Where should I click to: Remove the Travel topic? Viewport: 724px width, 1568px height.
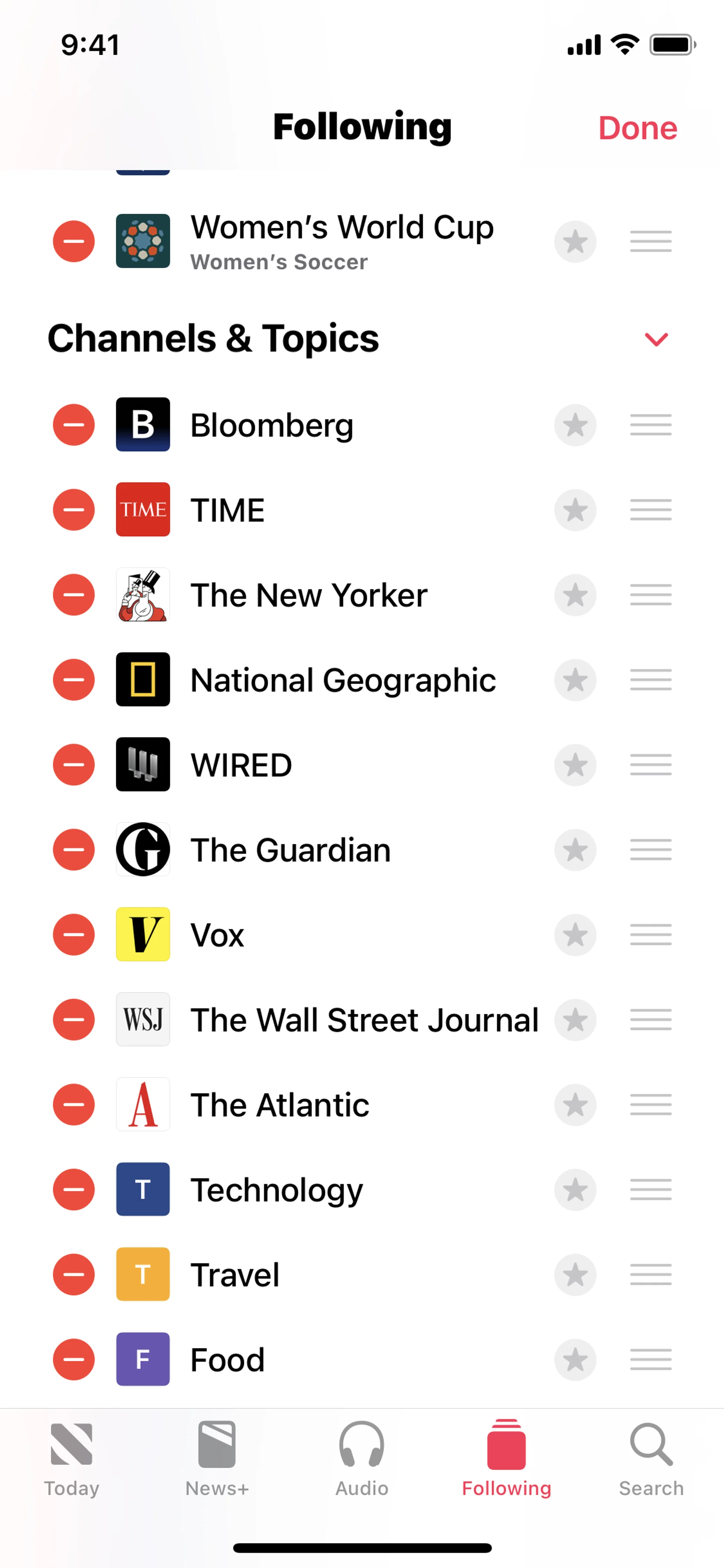(74, 1275)
